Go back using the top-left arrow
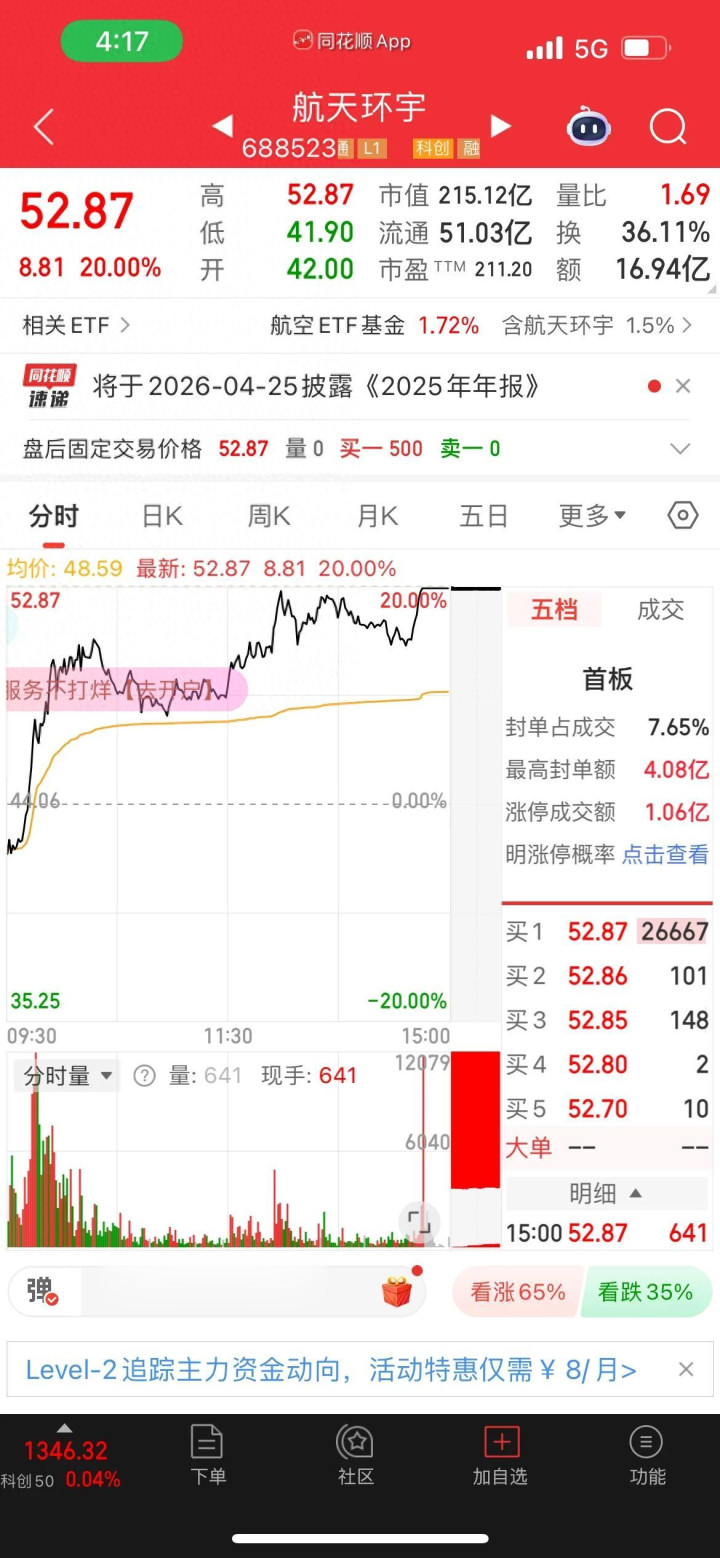 click(43, 128)
